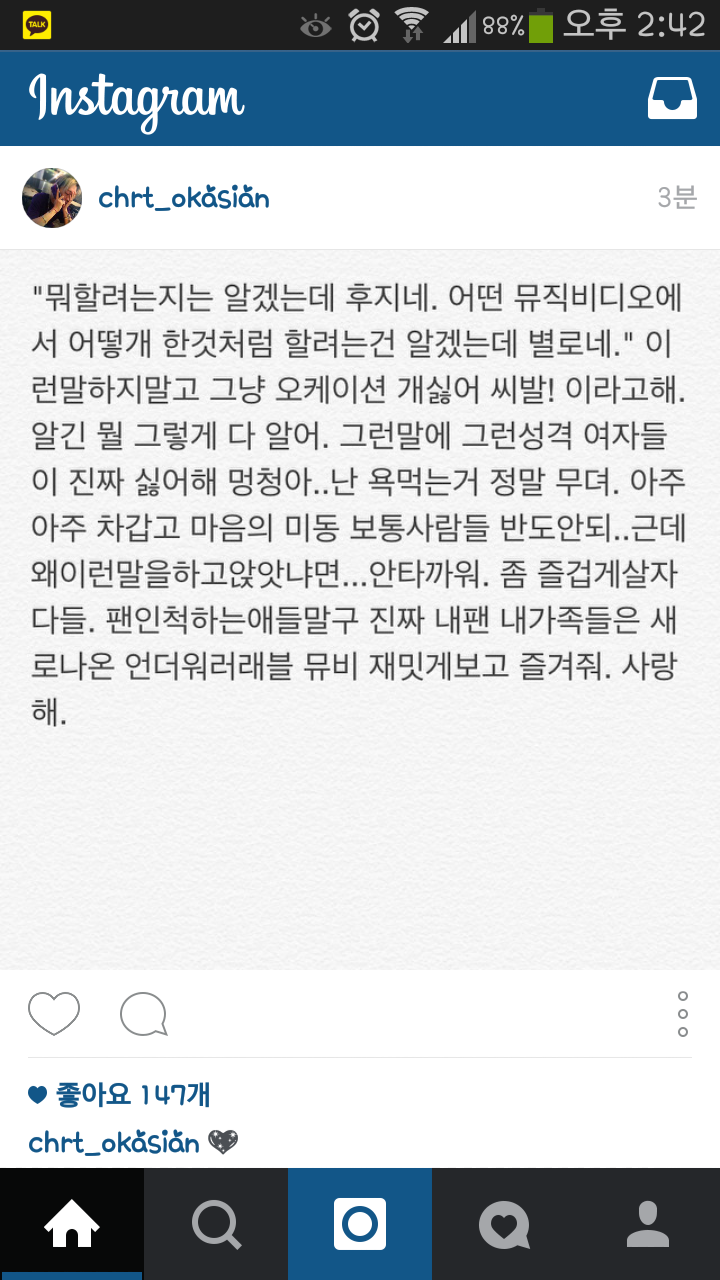Open the Instagram Direct inbox

(x=672, y=98)
